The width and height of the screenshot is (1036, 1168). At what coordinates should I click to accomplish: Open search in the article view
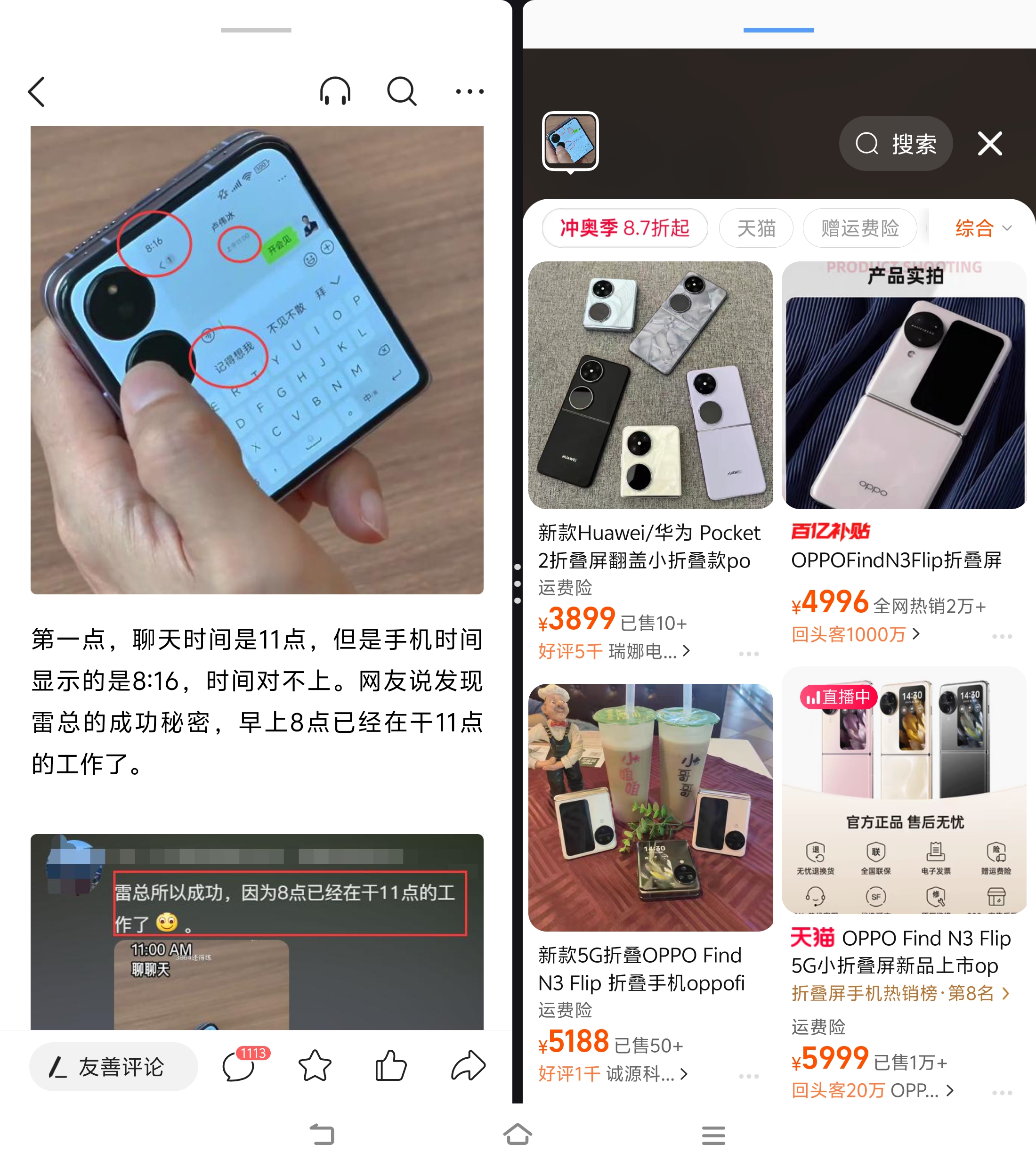point(402,91)
